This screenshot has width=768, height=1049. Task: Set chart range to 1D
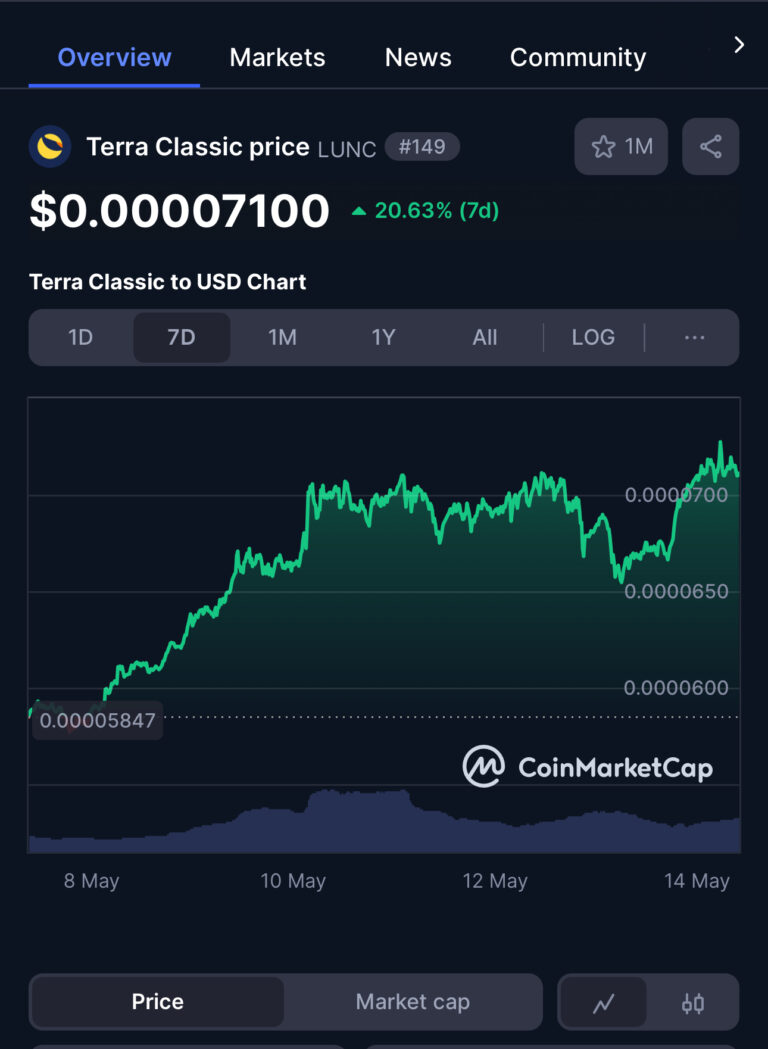(x=80, y=338)
